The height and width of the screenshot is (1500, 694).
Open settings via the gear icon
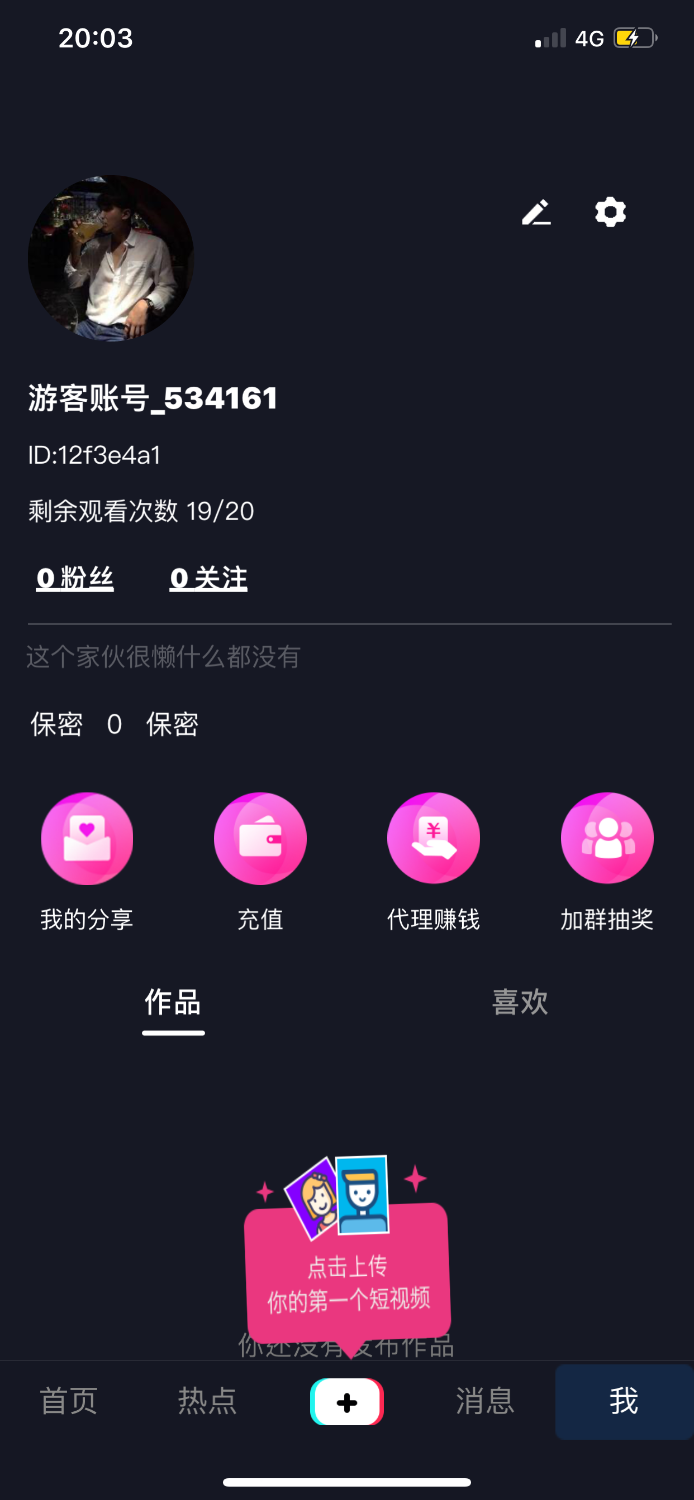tap(610, 212)
